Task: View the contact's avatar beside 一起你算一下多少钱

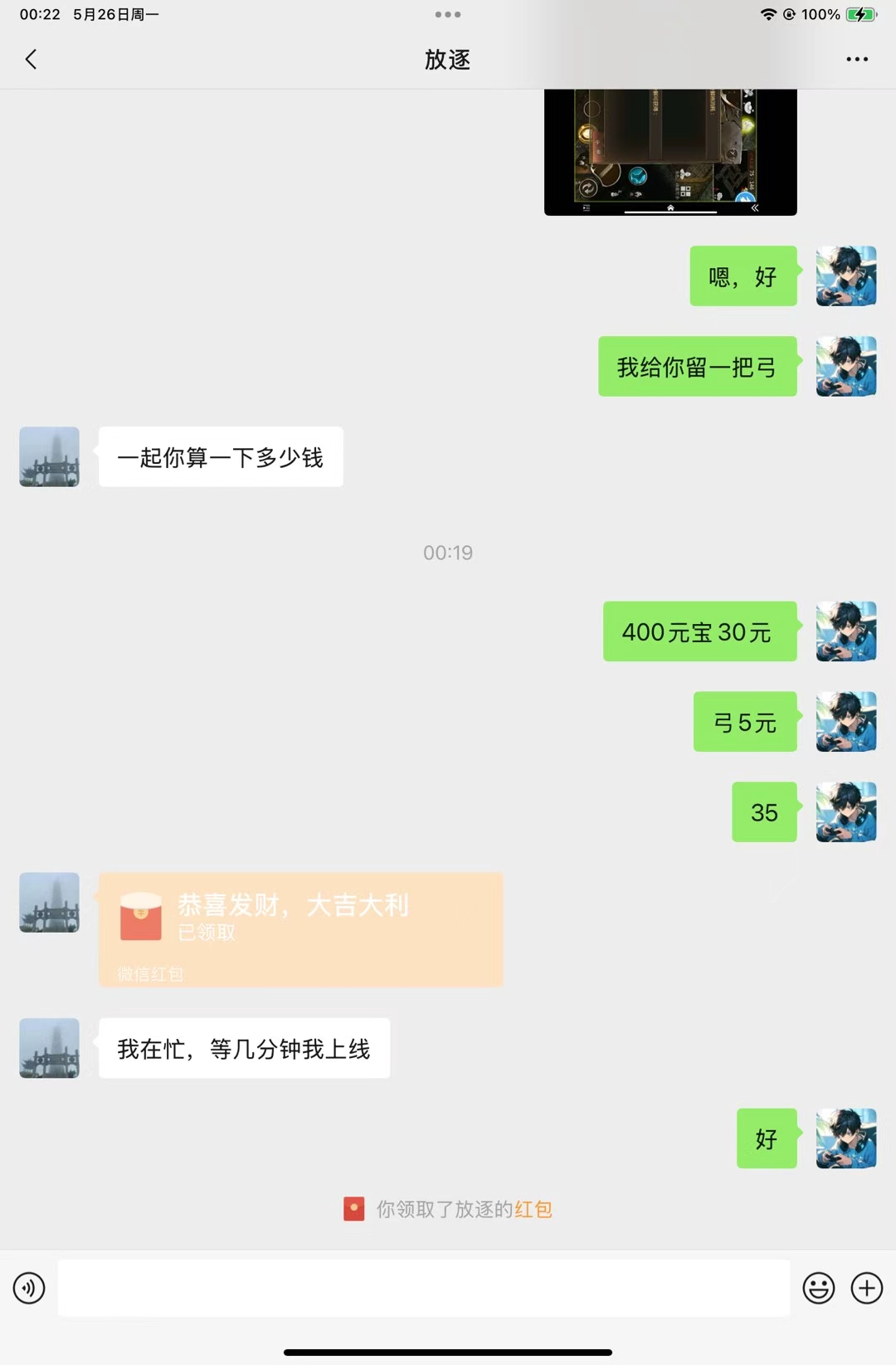Action: 49,456
